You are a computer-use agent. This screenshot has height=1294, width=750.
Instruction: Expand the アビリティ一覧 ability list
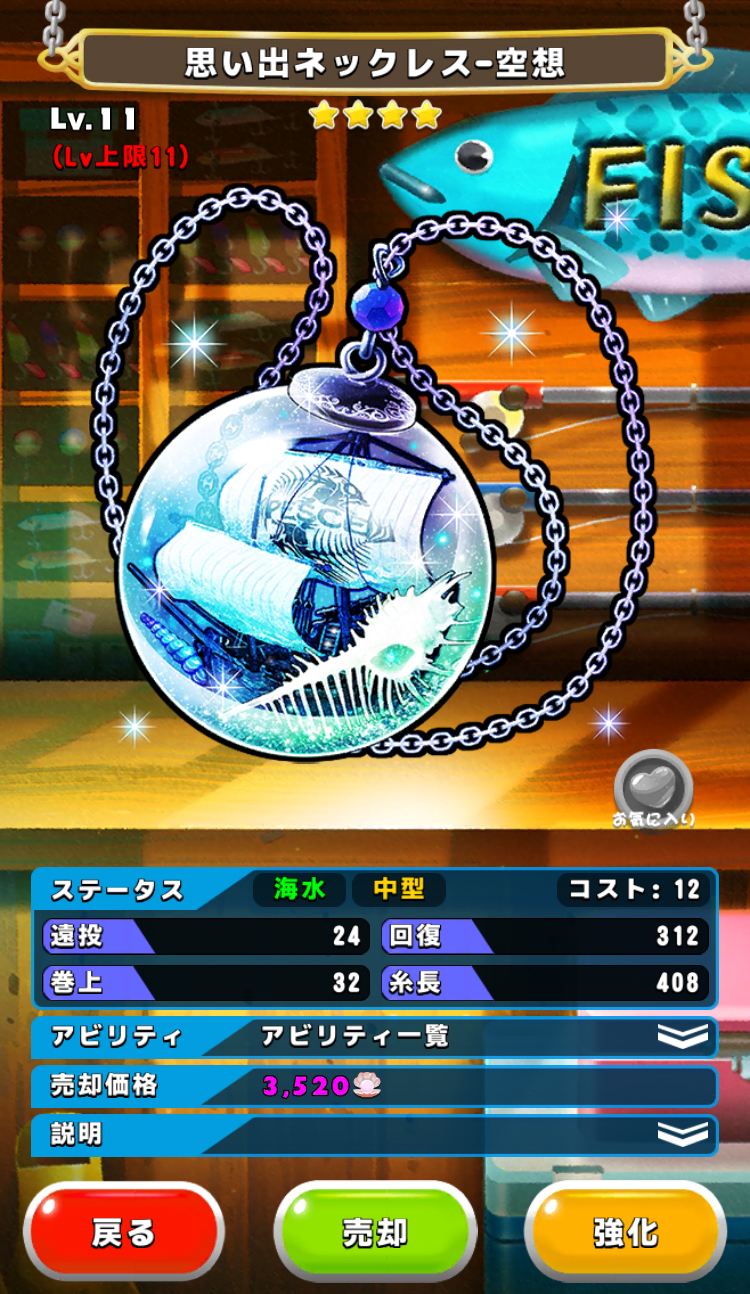[x=683, y=1036]
